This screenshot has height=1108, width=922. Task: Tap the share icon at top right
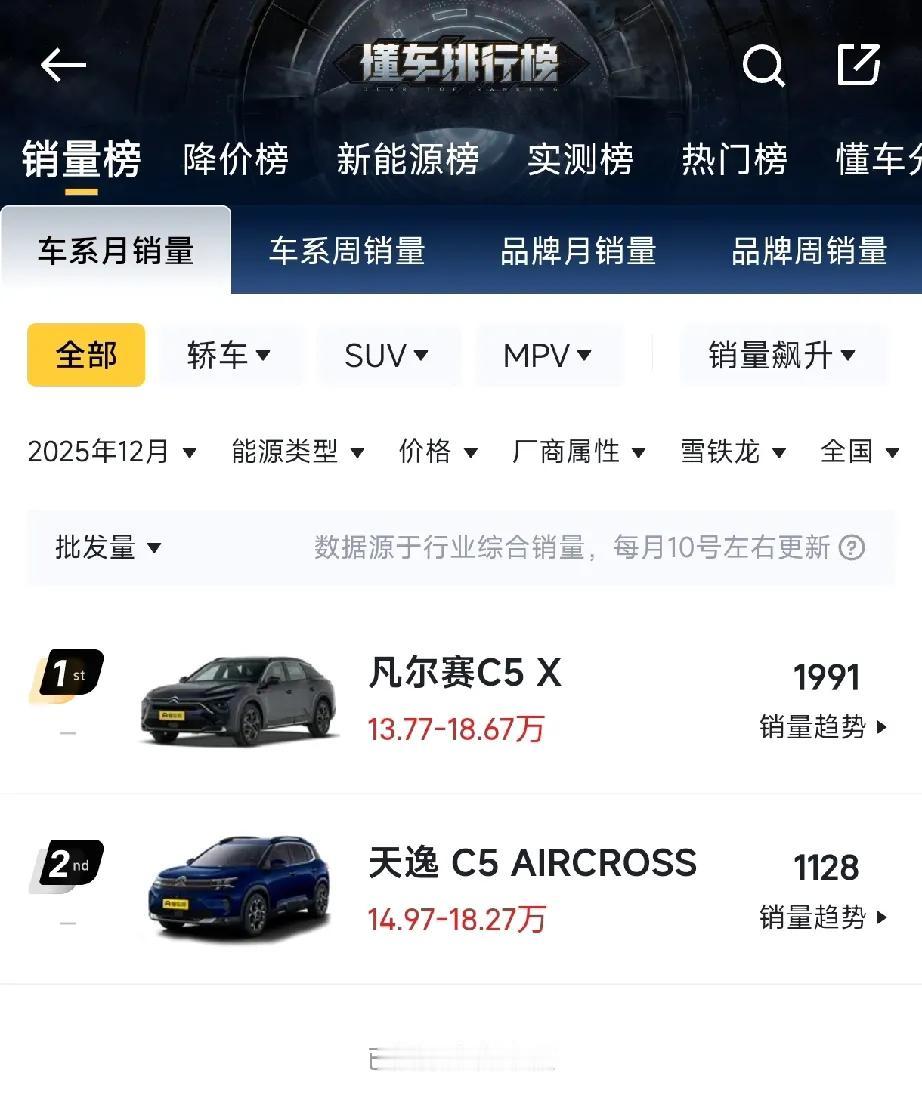tap(860, 65)
